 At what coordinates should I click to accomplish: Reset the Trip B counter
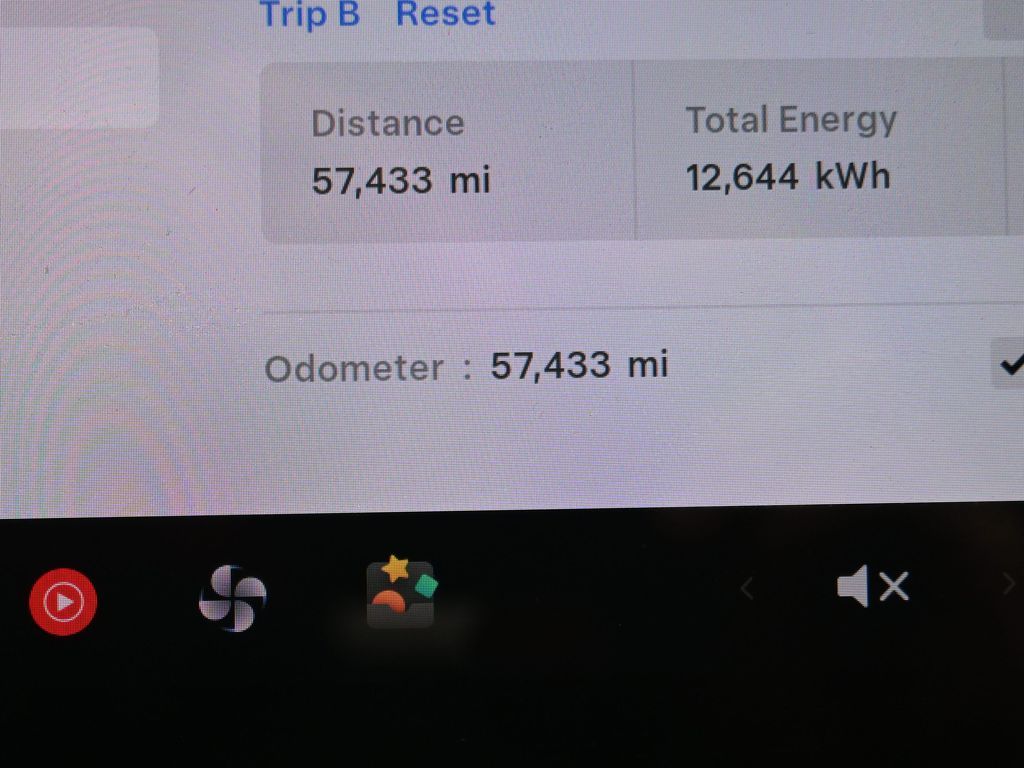point(445,15)
